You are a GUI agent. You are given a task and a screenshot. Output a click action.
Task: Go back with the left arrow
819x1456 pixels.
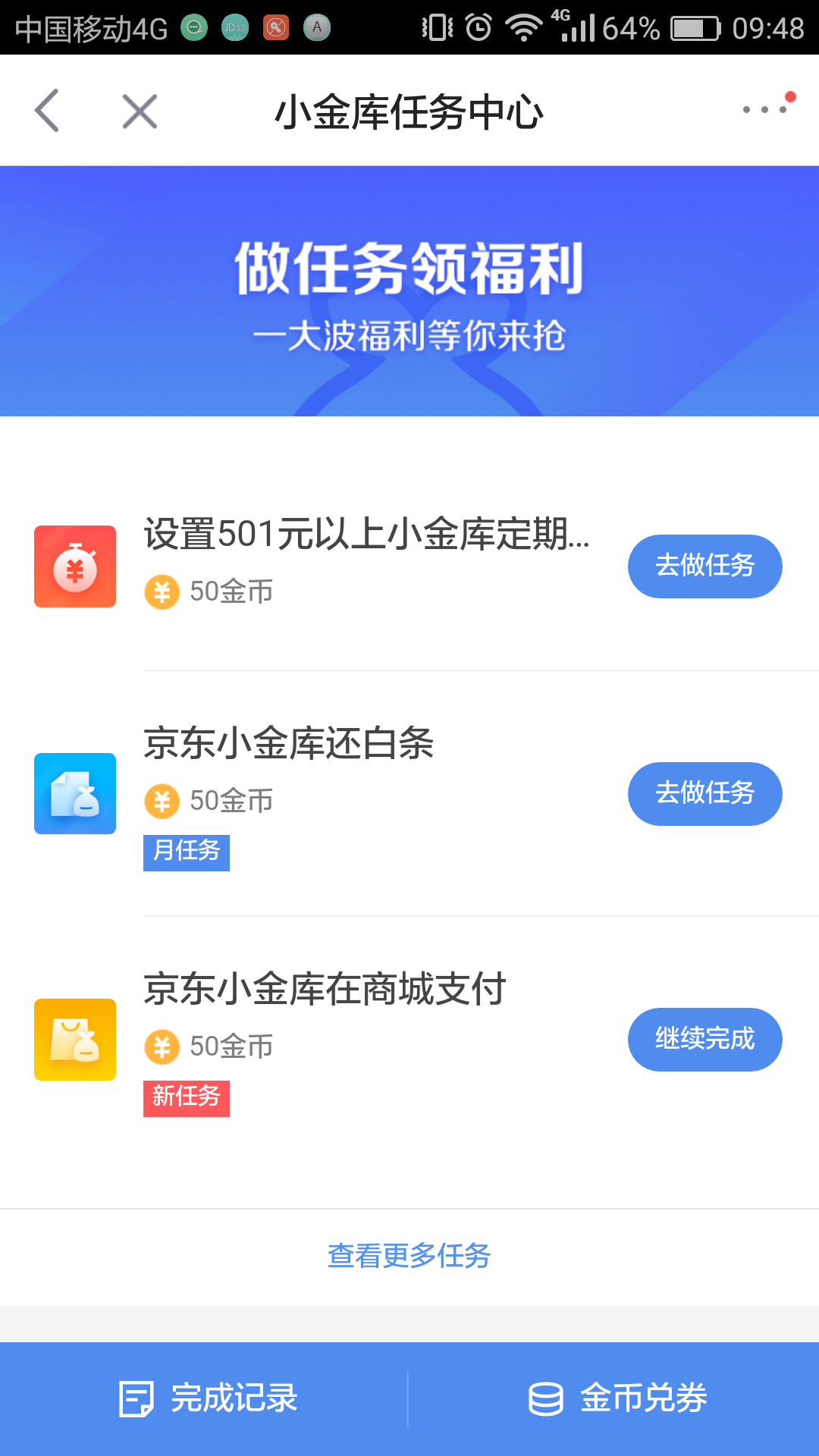pos(47,111)
